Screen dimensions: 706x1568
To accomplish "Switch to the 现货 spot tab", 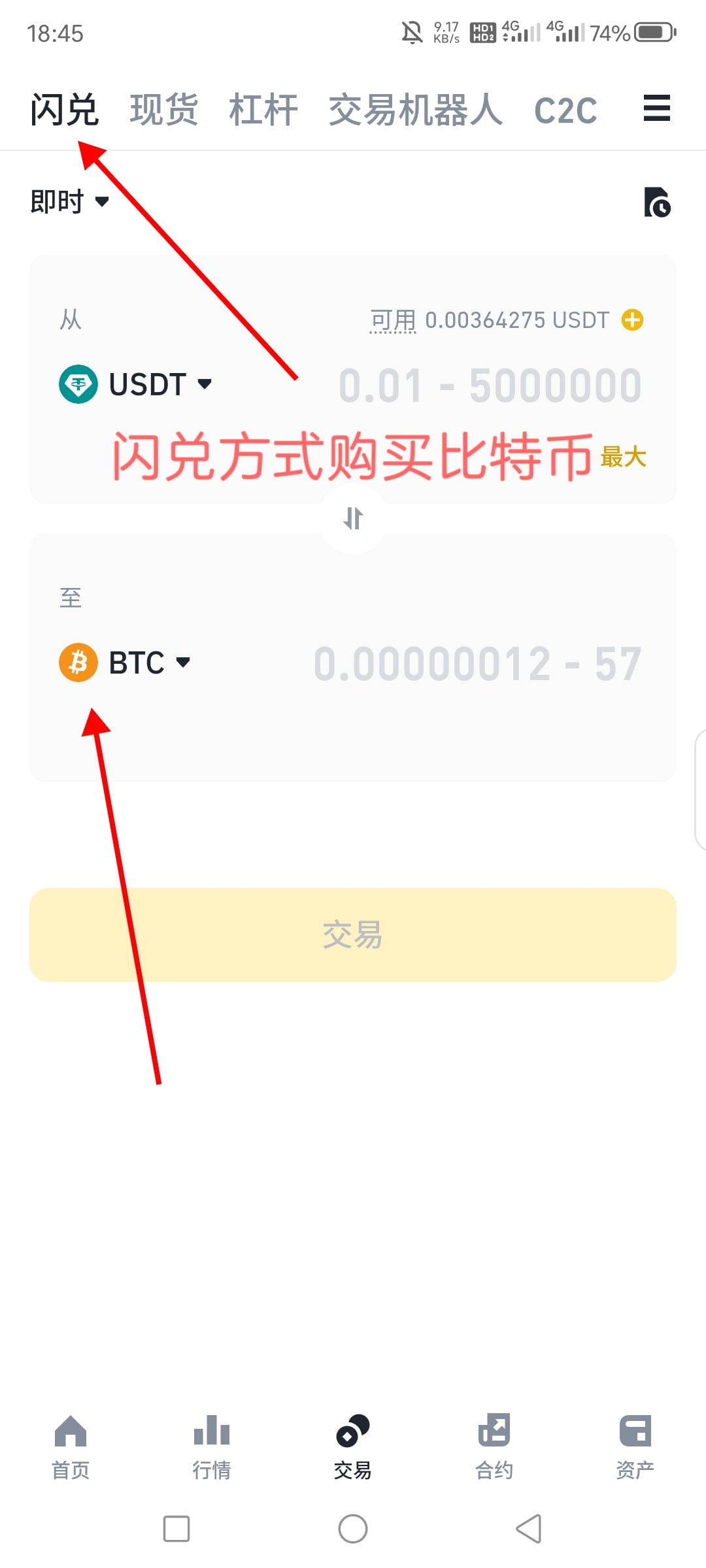I will click(x=163, y=109).
